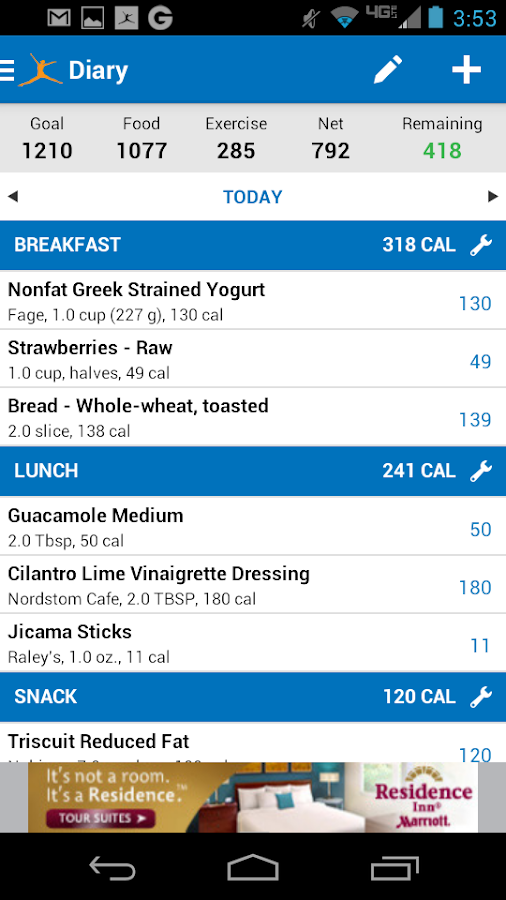Open the Residence Inn ad banner
506x900 pixels.
point(253,797)
